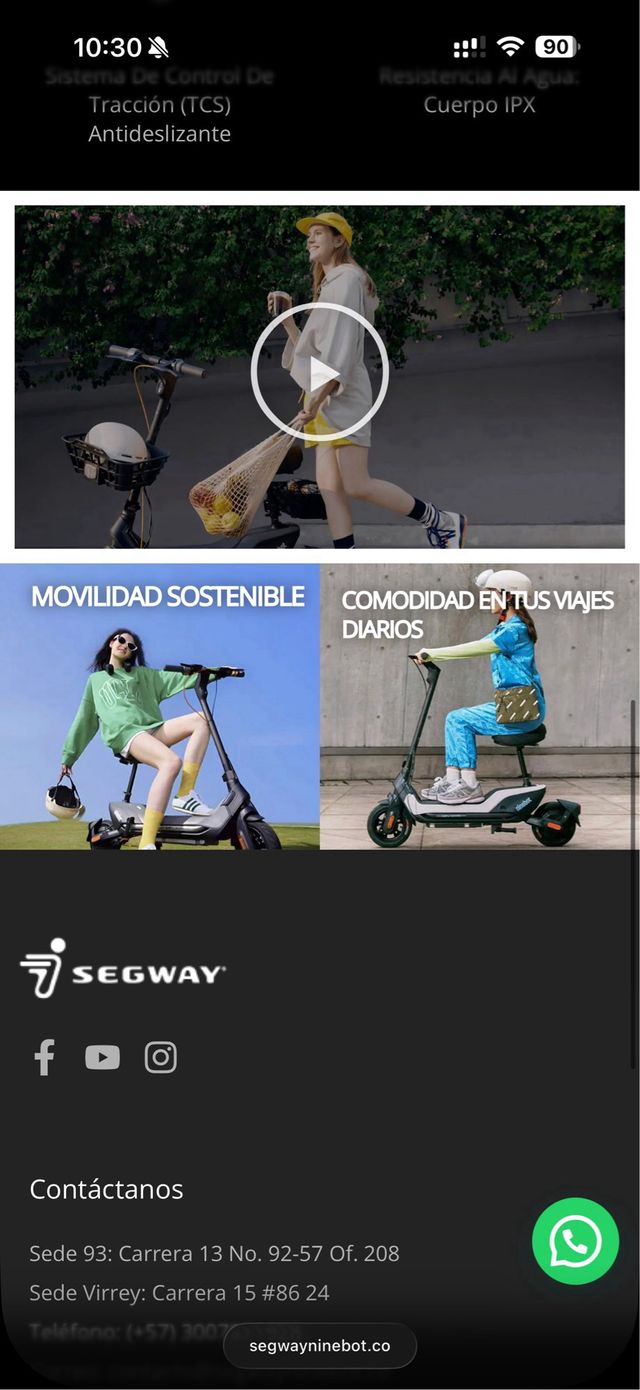Open the Comodidad en tus viajes diarios tile
The width and height of the screenshot is (640, 1390).
pyautogui.click(x=480, y=706)
